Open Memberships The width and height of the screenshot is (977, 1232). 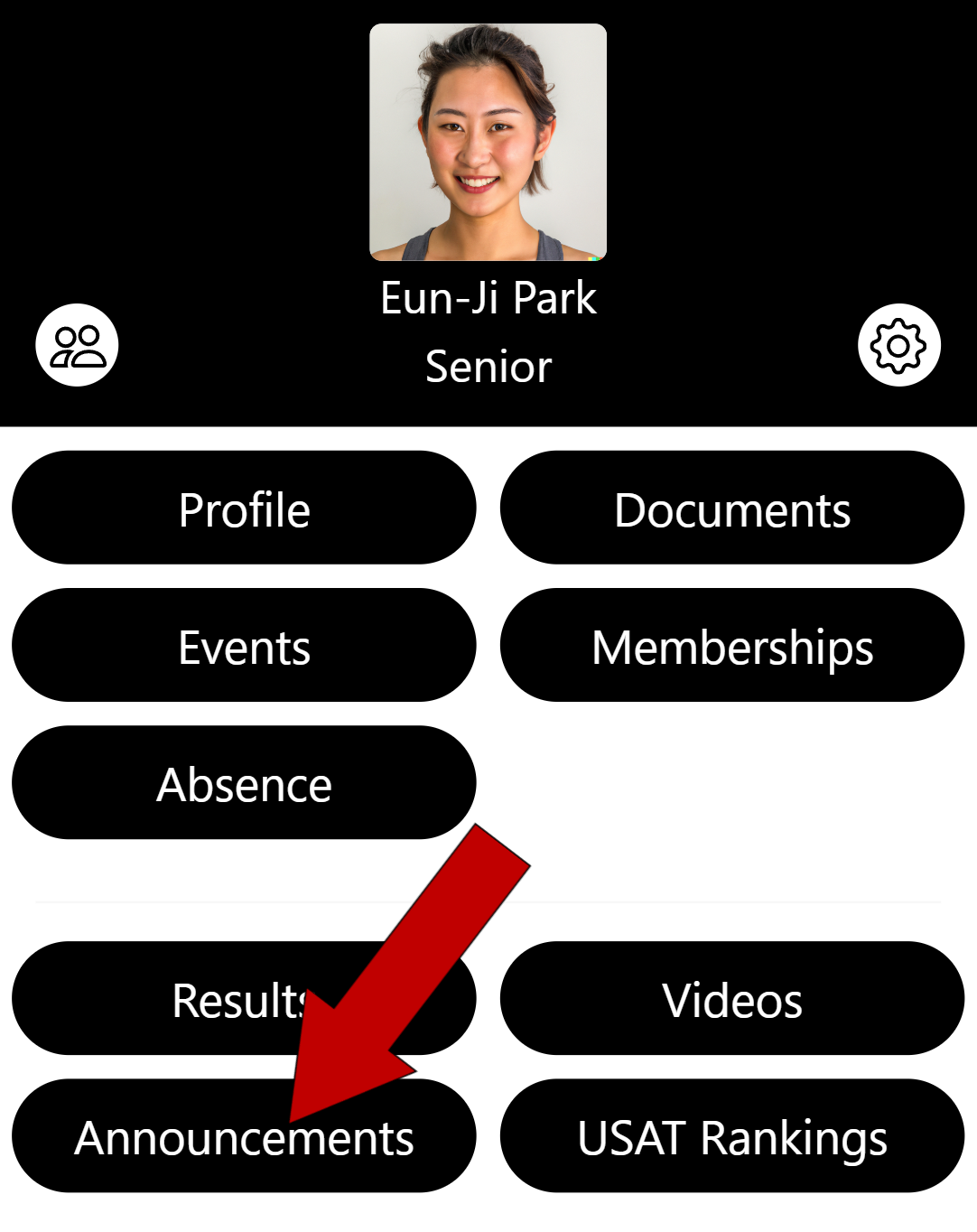732,646
